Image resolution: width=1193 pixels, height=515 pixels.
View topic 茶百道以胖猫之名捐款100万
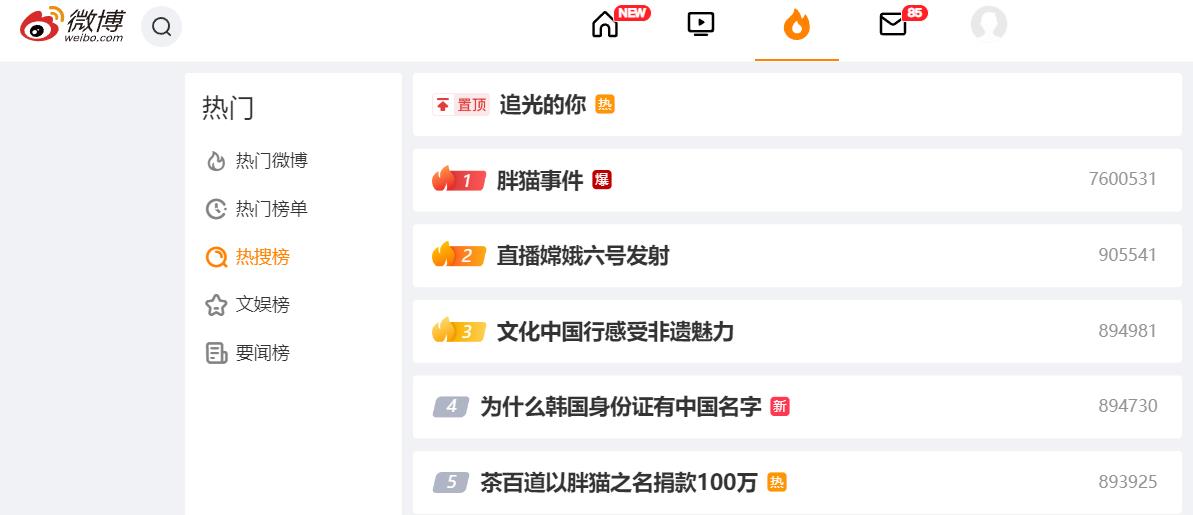618,483
